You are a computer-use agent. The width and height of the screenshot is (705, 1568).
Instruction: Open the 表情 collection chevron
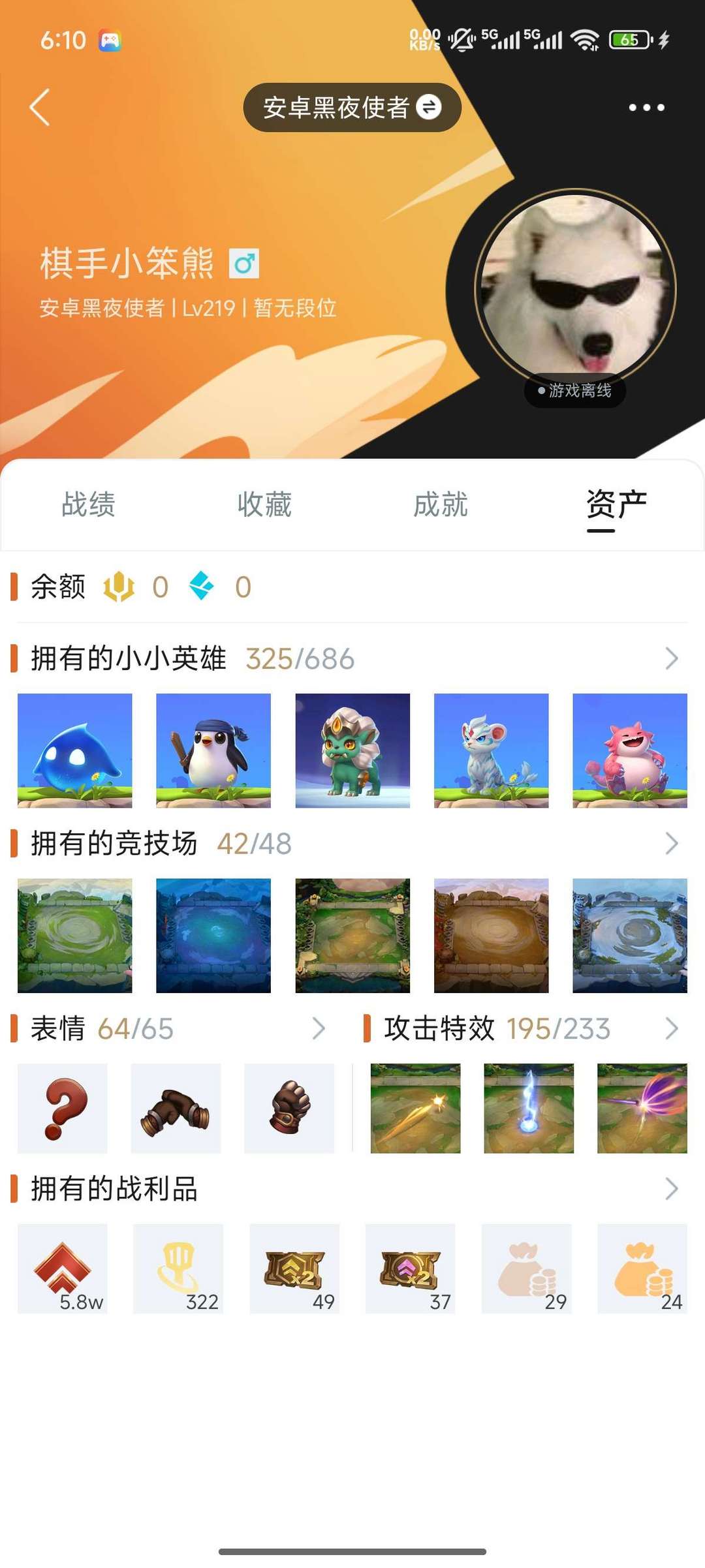coord(319,1028)
